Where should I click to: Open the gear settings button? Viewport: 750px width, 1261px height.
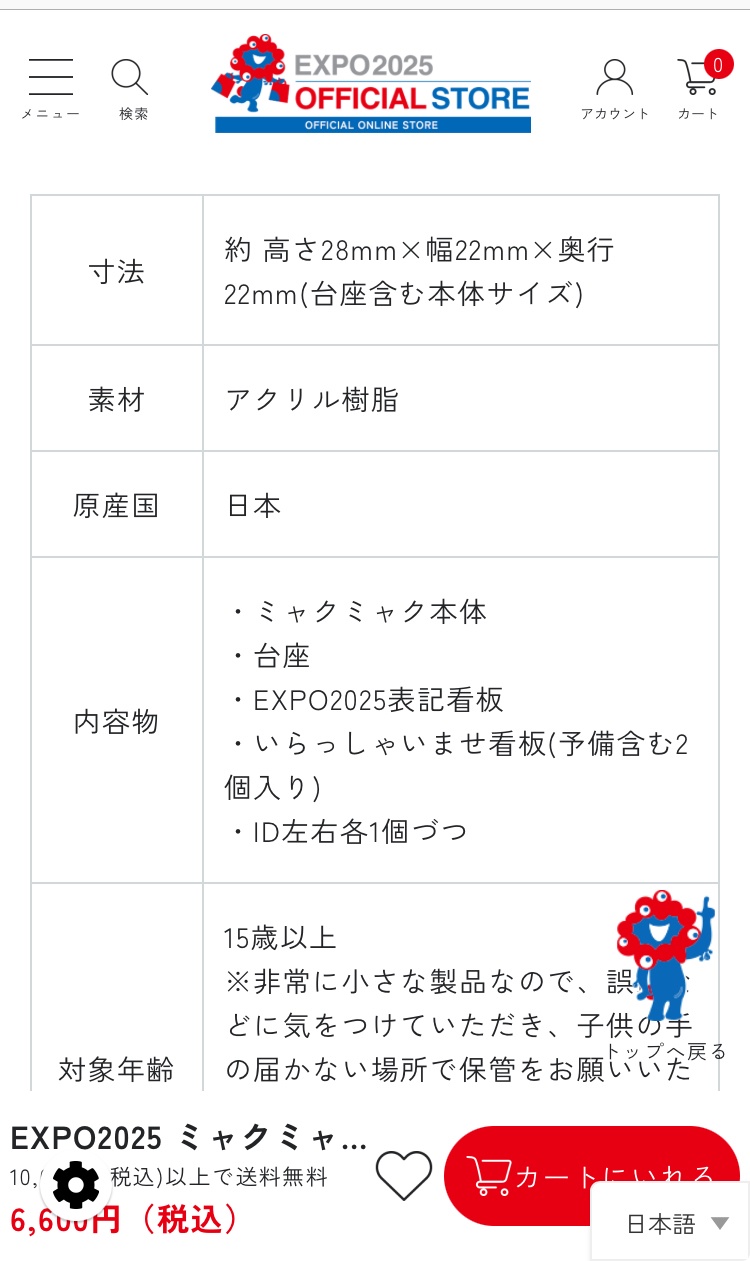(76, 1186)
